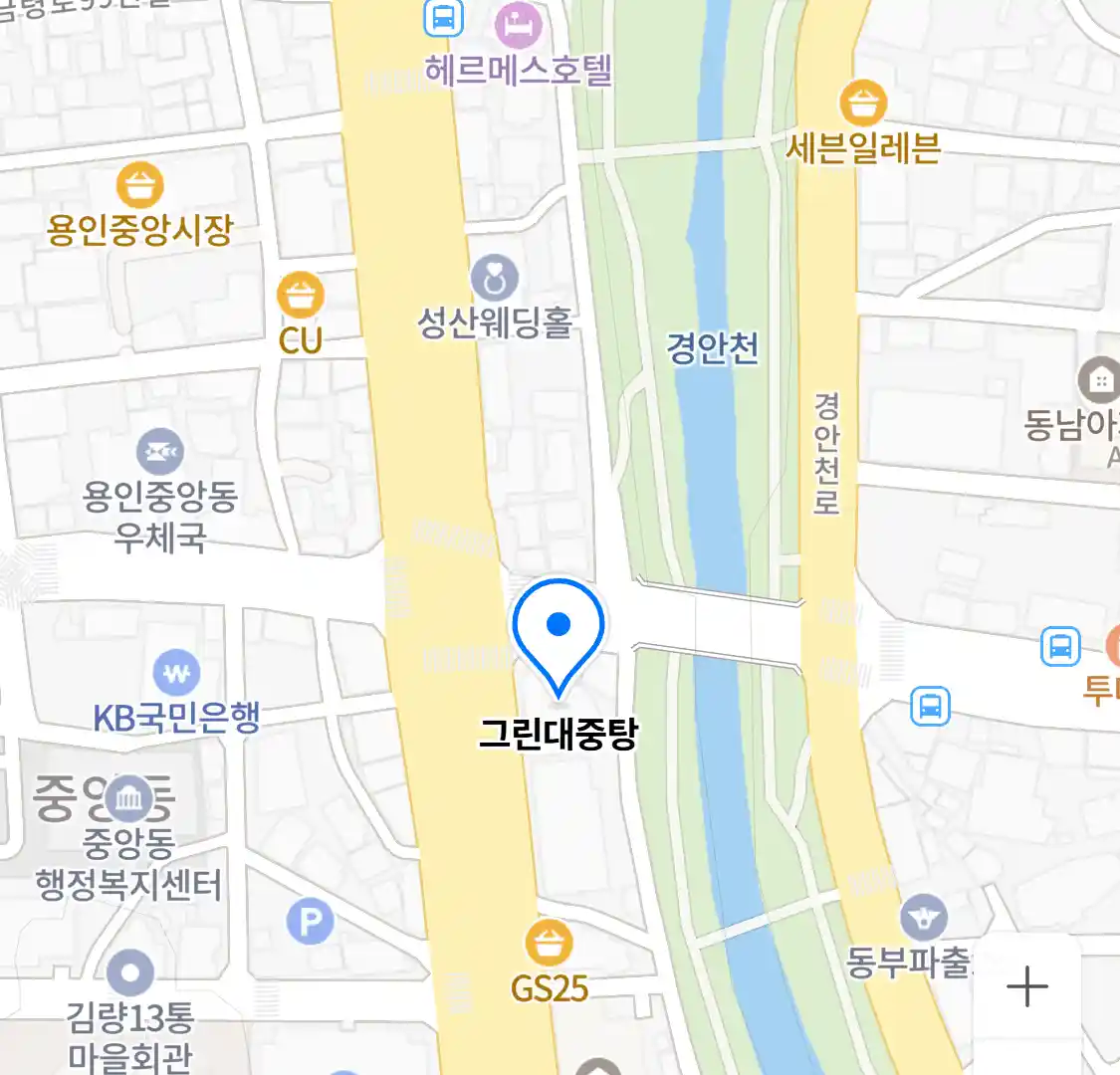1120x1075 pixels.
Task: Tap the 세븐일레븐 store marker
Action: click(862, 104)
